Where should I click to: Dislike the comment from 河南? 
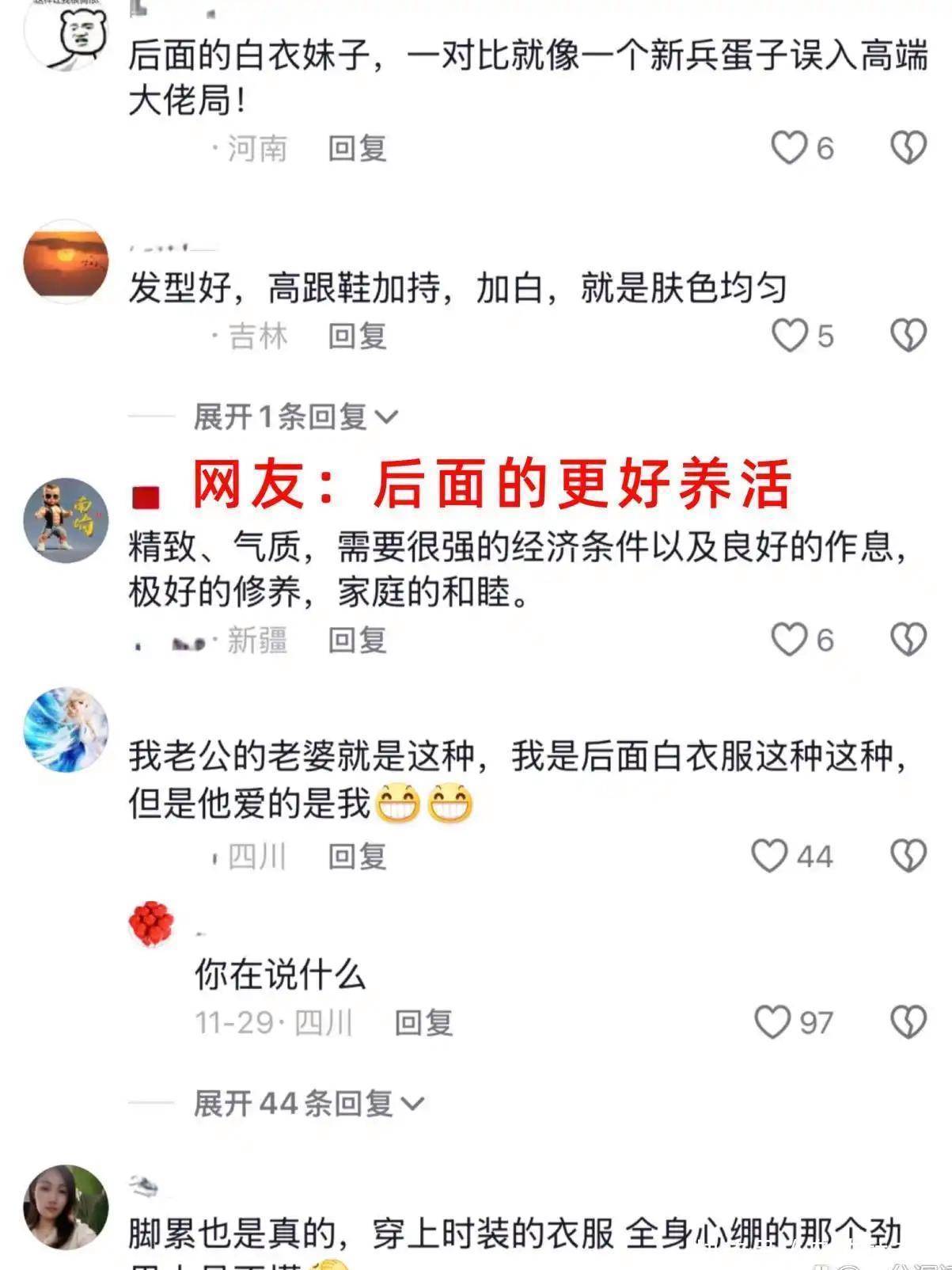908,148
